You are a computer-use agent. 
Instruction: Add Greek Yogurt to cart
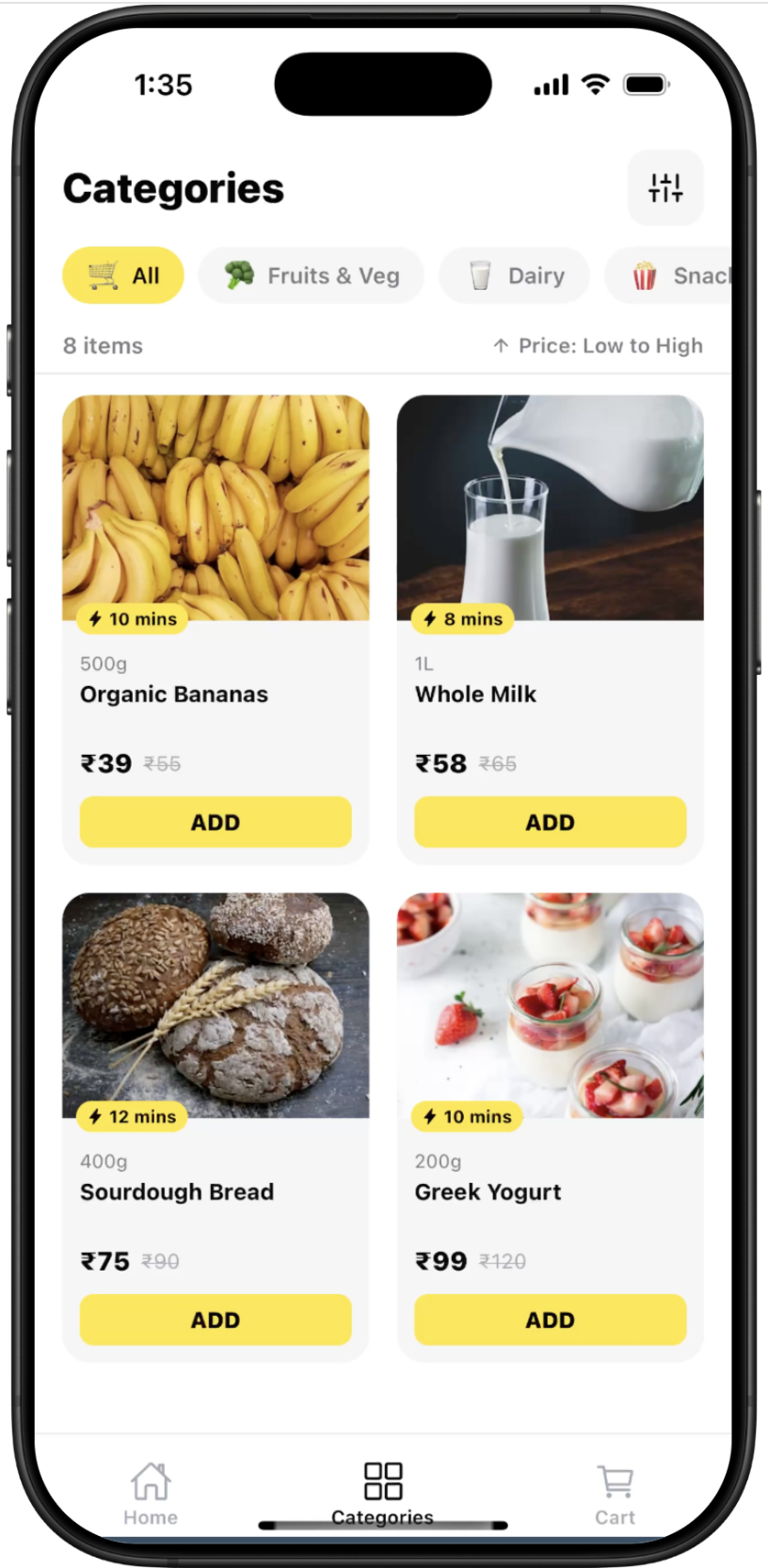[550, 1320]
